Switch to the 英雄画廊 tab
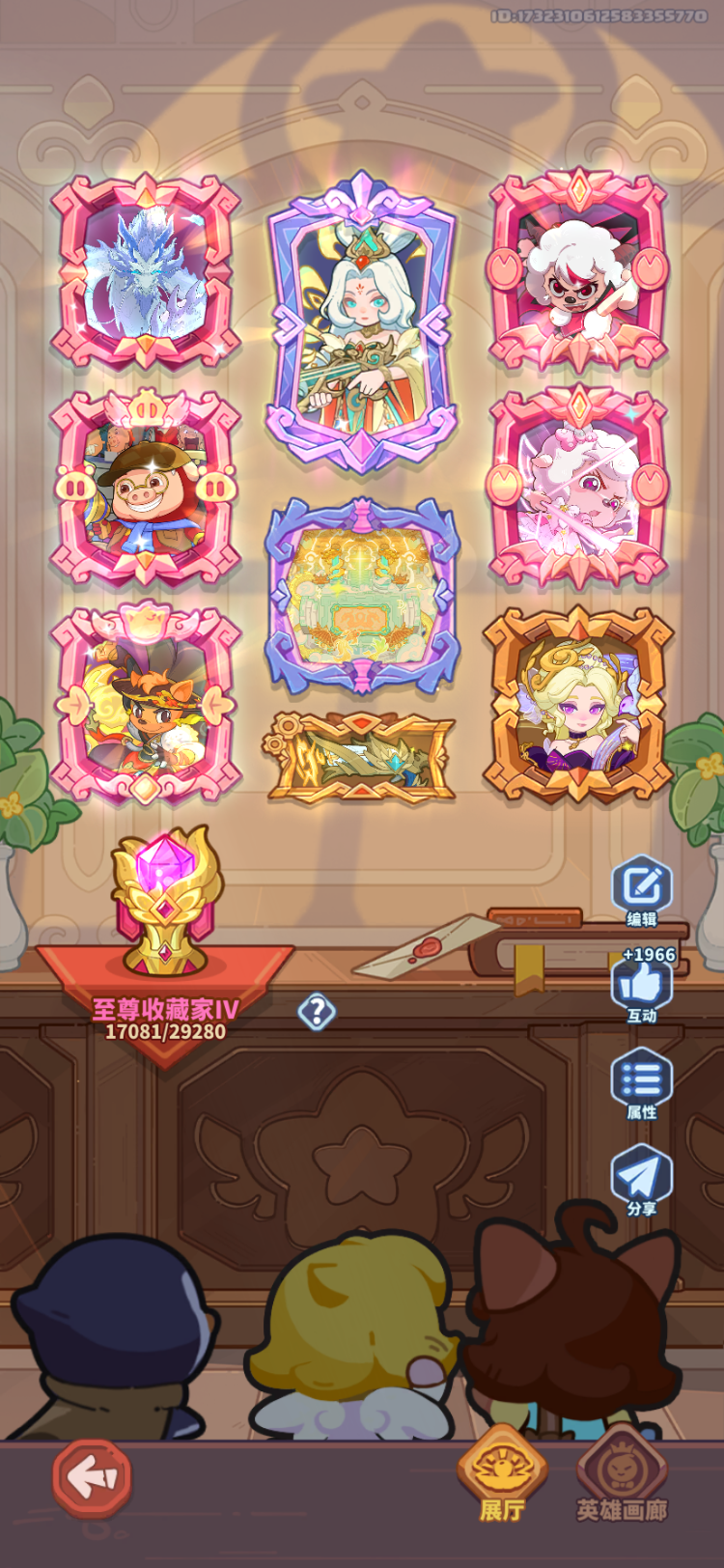The height and width of the screenshot is (1568, 724). coord(622,1473)
